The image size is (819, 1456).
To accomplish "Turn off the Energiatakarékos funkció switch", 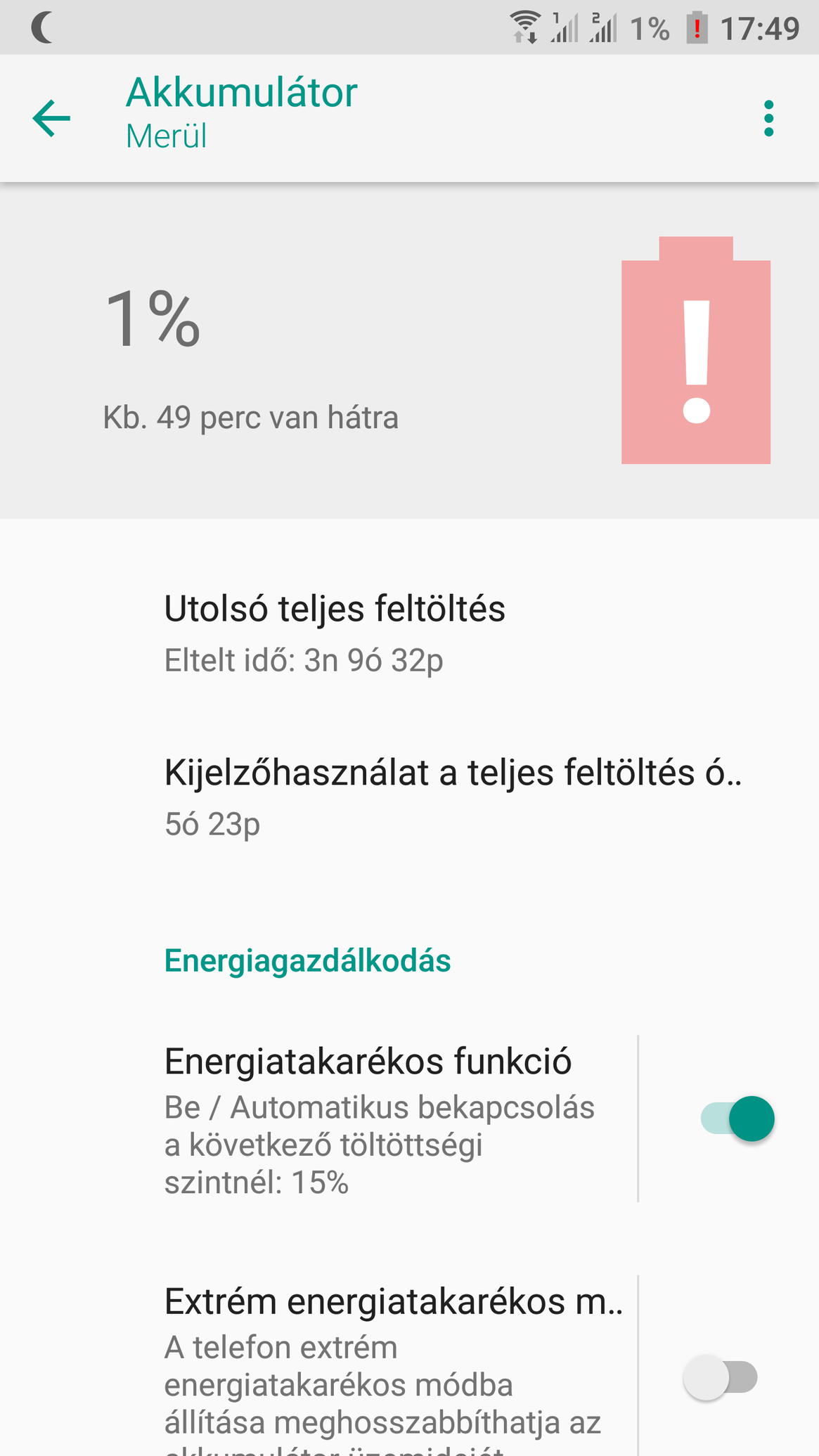I will [737, 1119].
